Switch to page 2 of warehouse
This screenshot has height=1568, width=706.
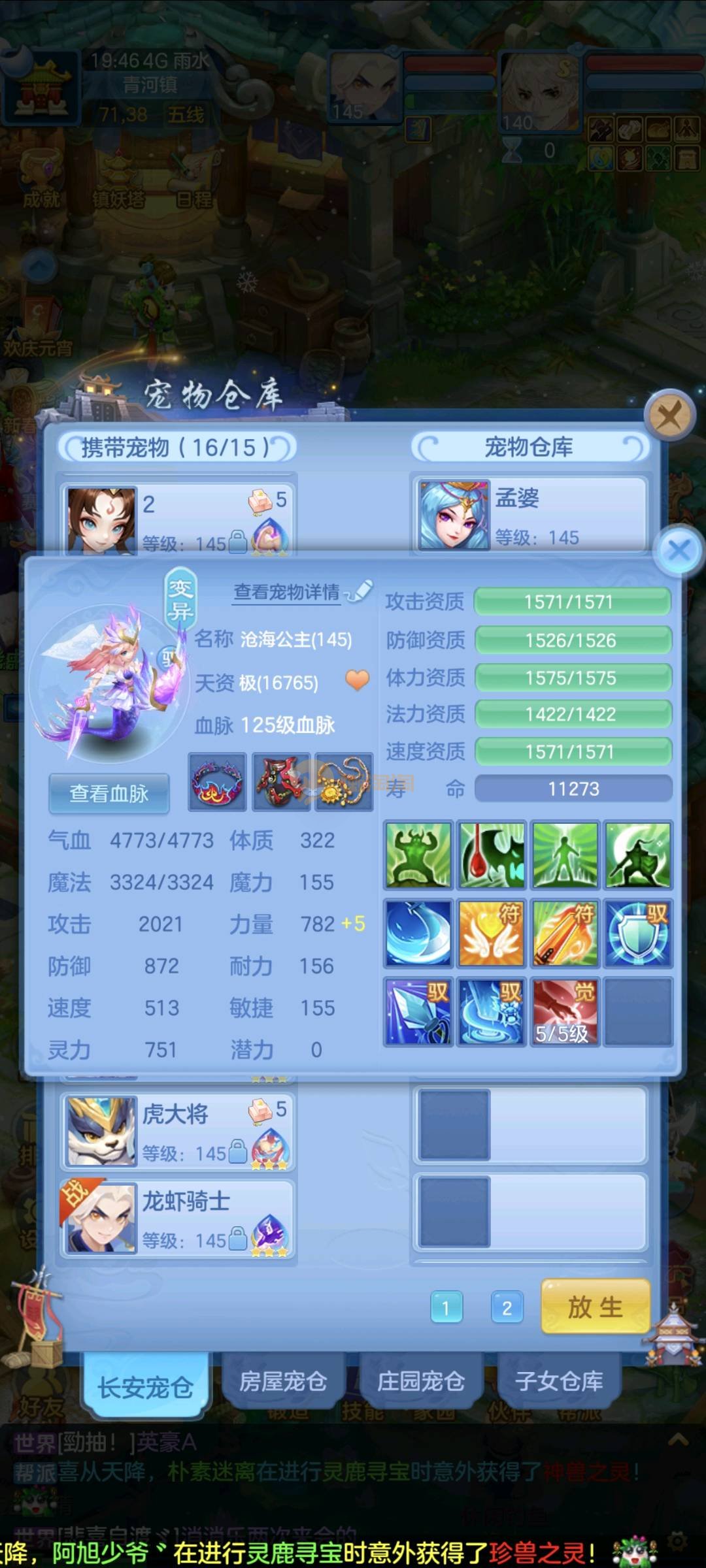point(507,1307)
